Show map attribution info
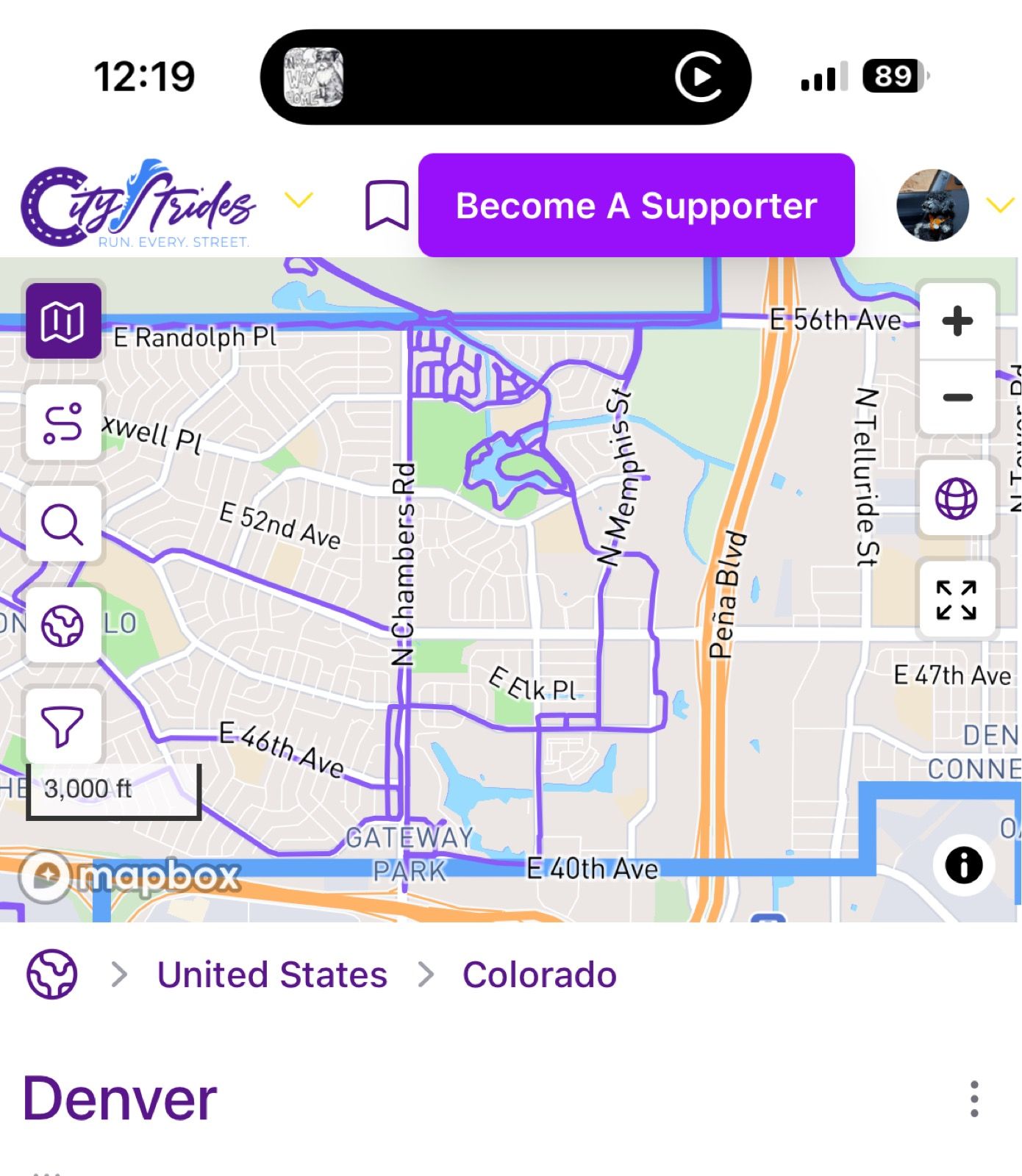 click(963, 864)
